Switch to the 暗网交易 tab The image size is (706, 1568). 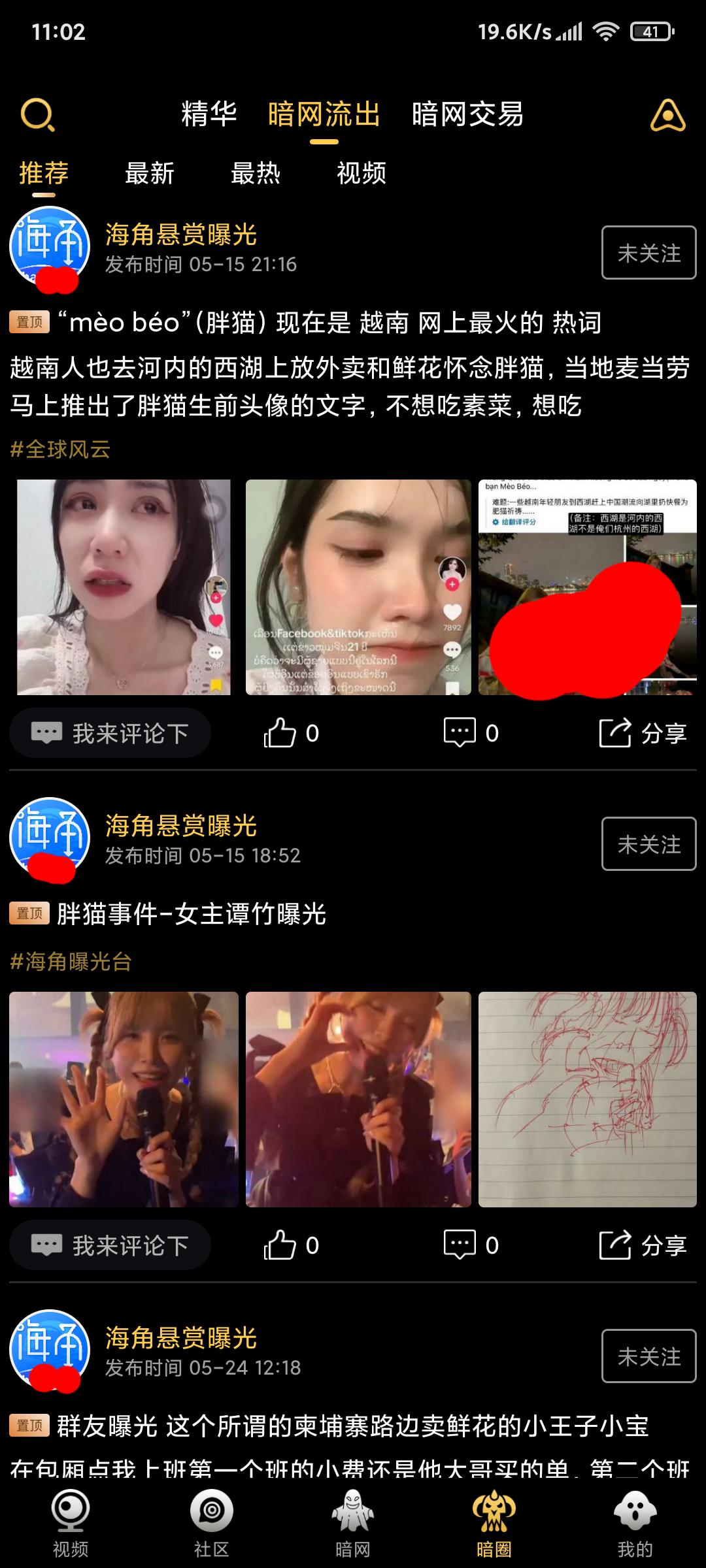point(467,114)
